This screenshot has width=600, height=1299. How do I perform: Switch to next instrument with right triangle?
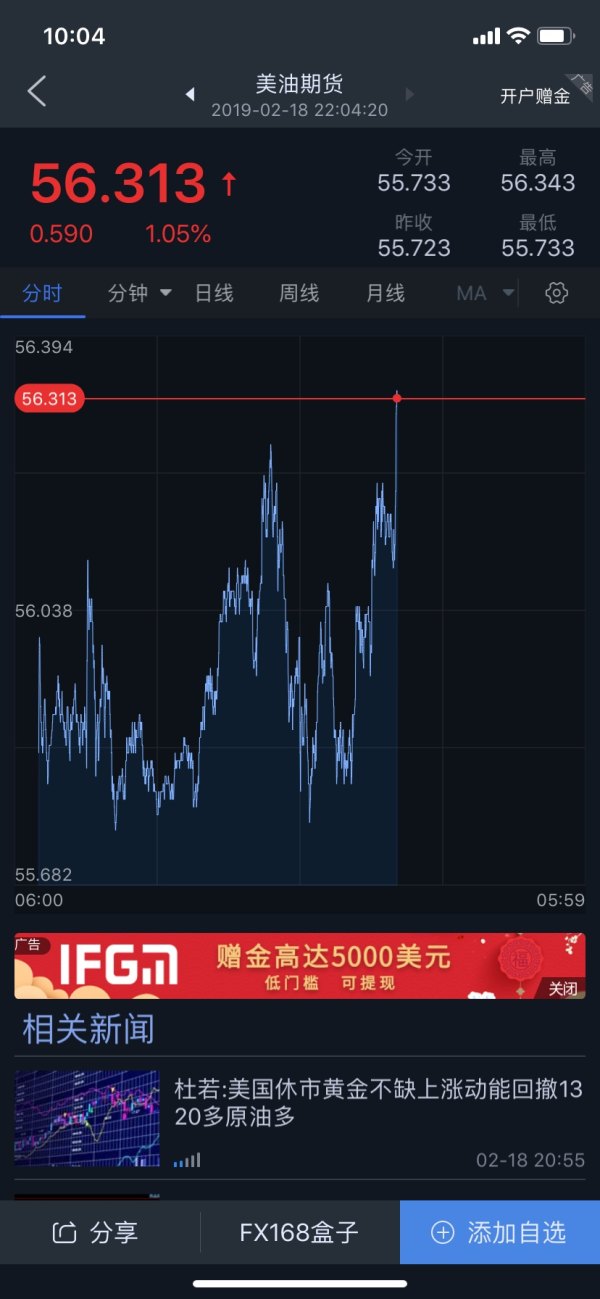click(x=409, y=95)
